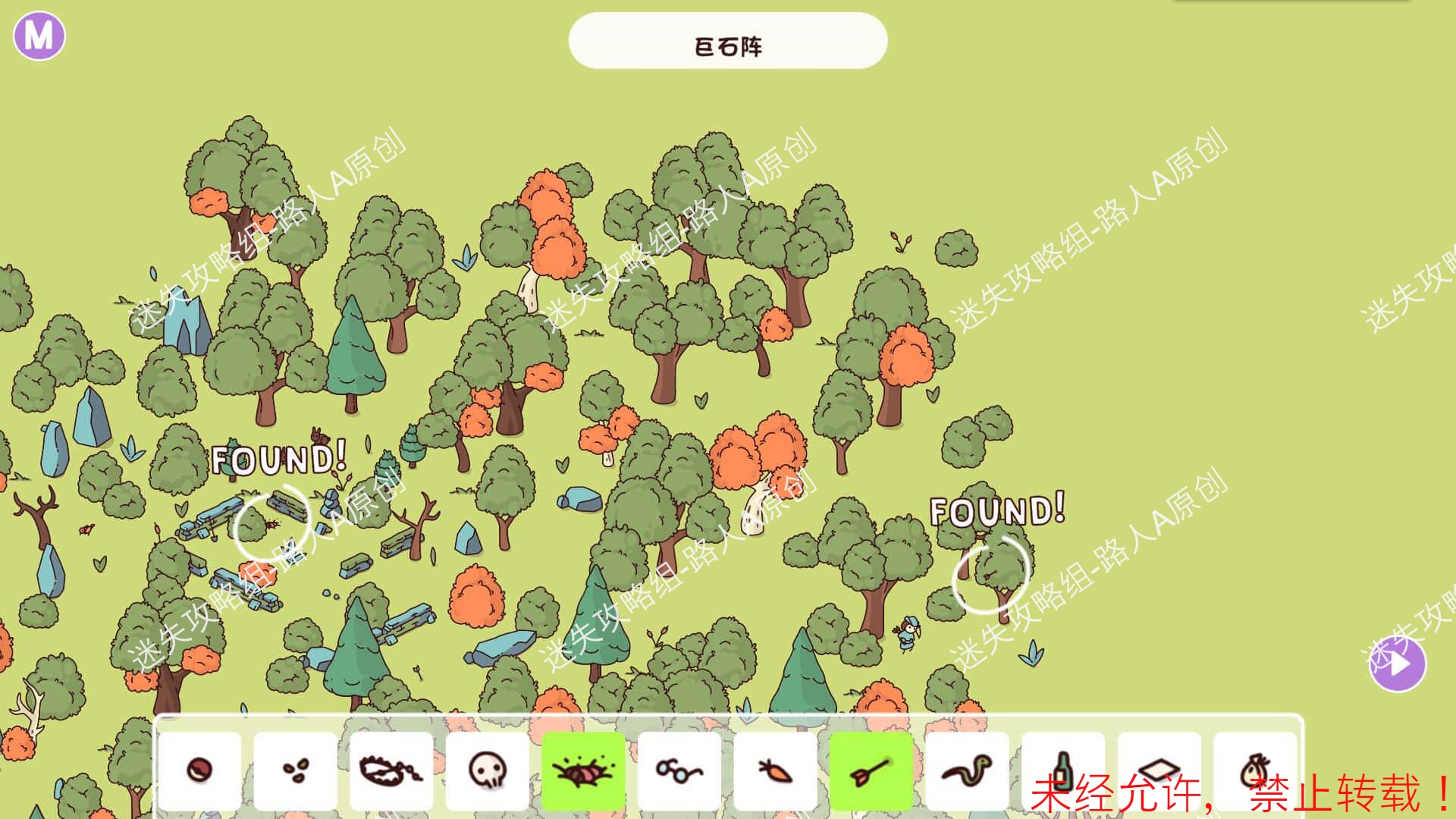
Task: Select the worm item tile
Action: click(x=967, y=770)
